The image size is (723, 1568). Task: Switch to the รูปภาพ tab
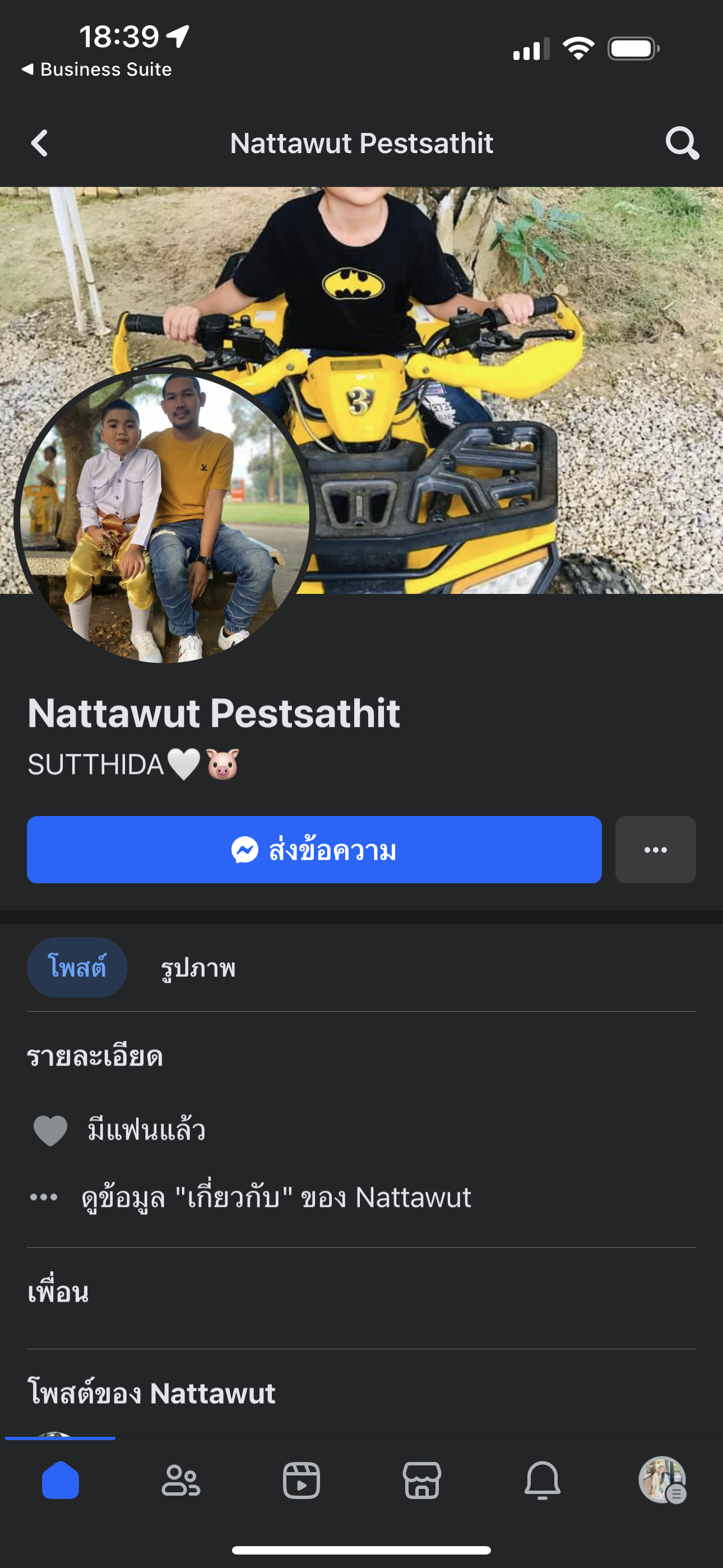tap(198, 967)
